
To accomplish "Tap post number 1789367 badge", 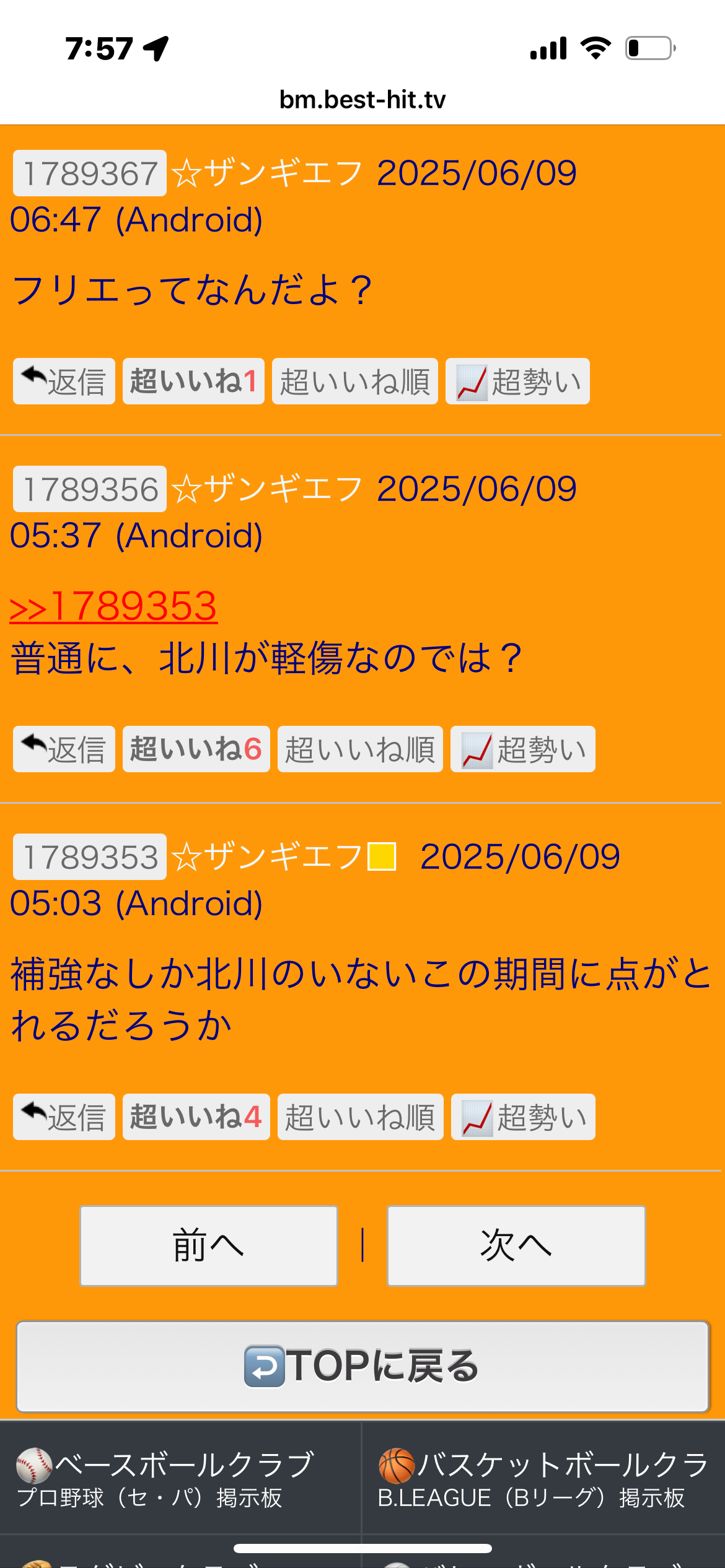I will (x=90, y=173).
